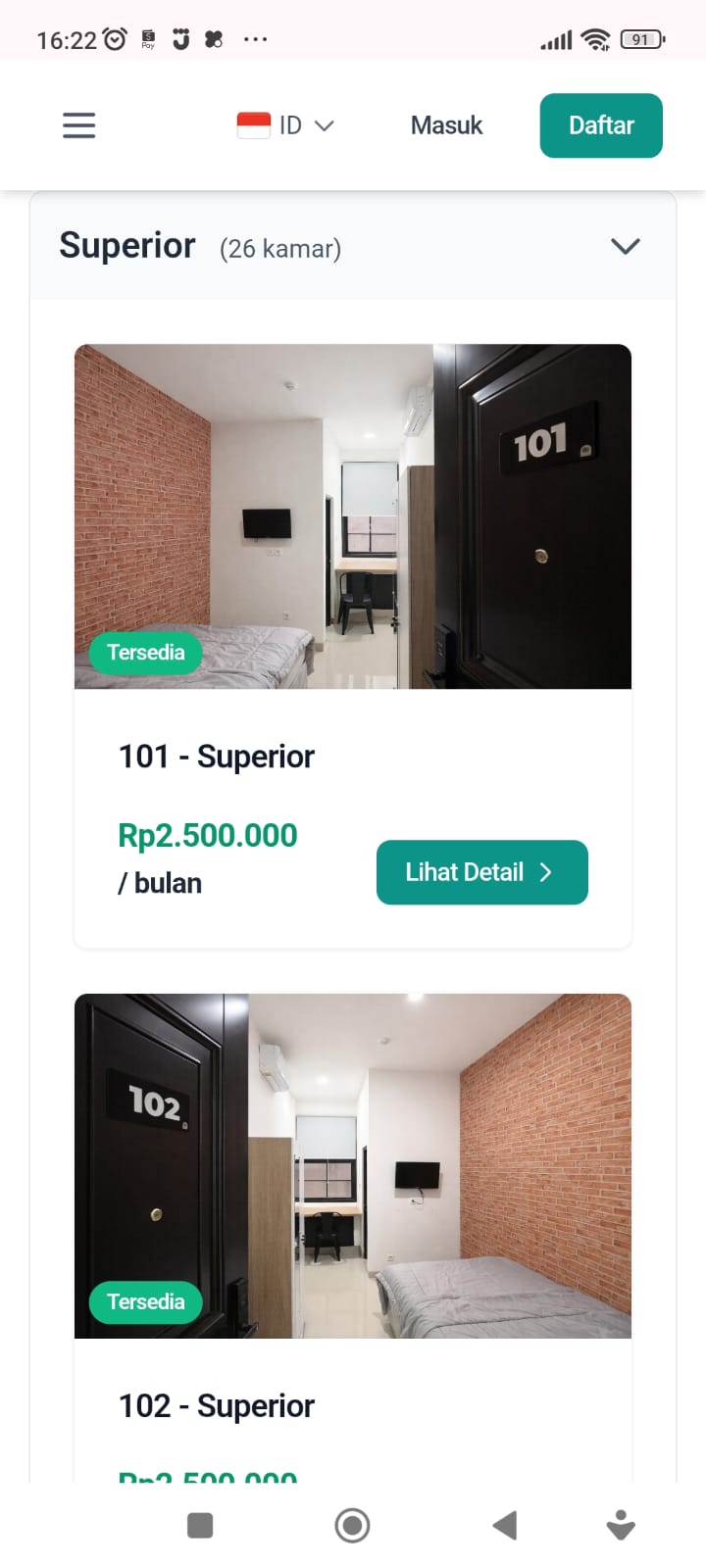
Task: Collapse the Superior section using its chevron
Action: pyautogui.click(x=625, y=246)
